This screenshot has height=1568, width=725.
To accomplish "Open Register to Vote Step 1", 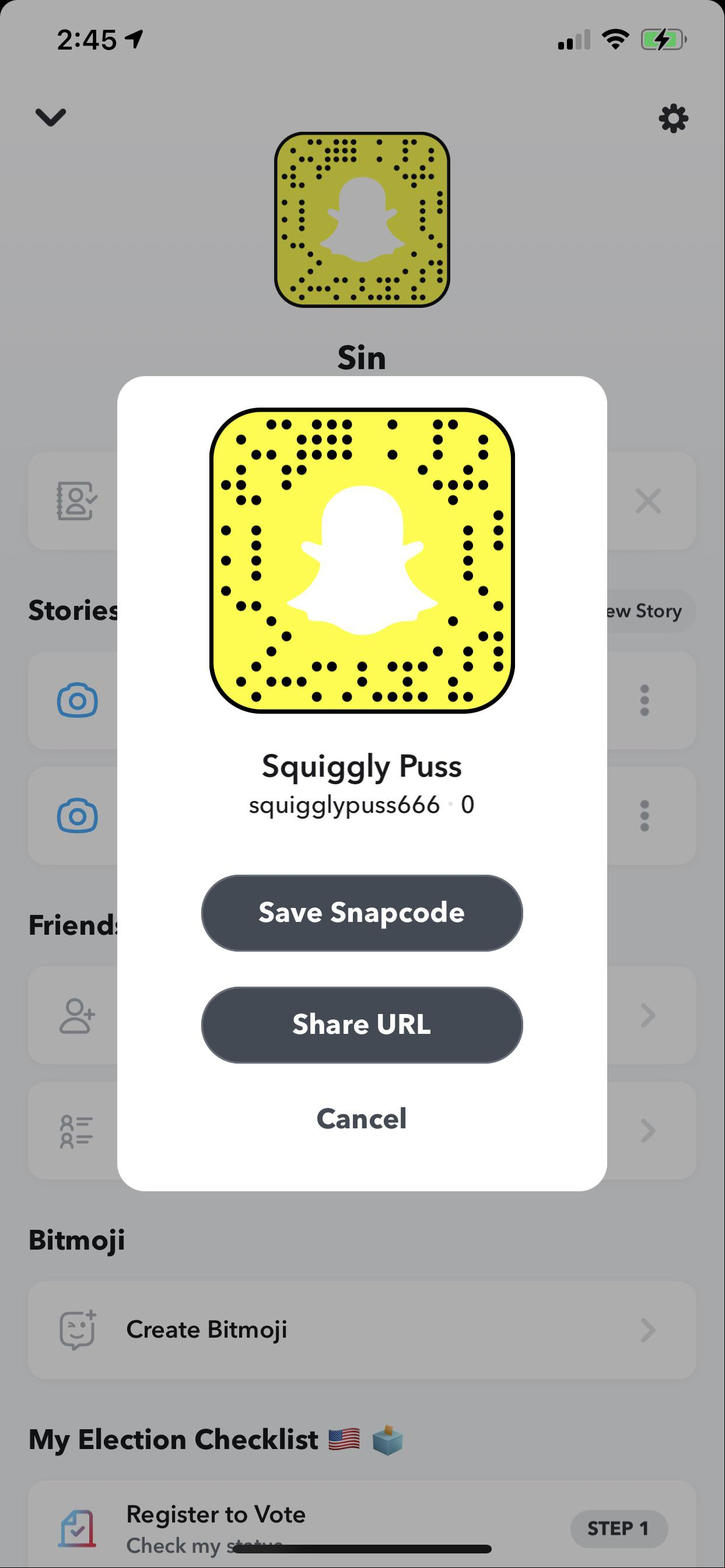I will (618, 1528).
